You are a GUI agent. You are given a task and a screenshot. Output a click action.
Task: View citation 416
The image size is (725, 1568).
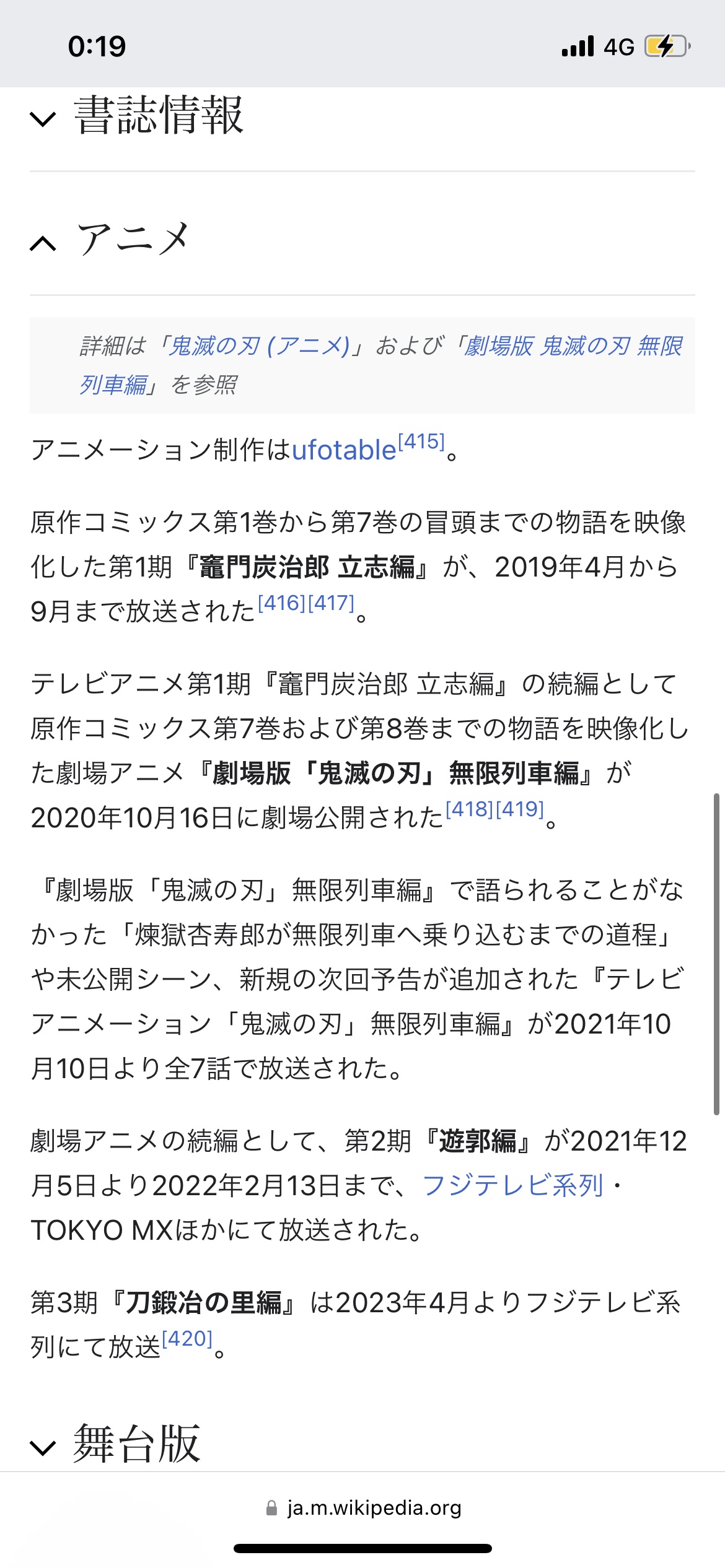click(x=281, y=603)
